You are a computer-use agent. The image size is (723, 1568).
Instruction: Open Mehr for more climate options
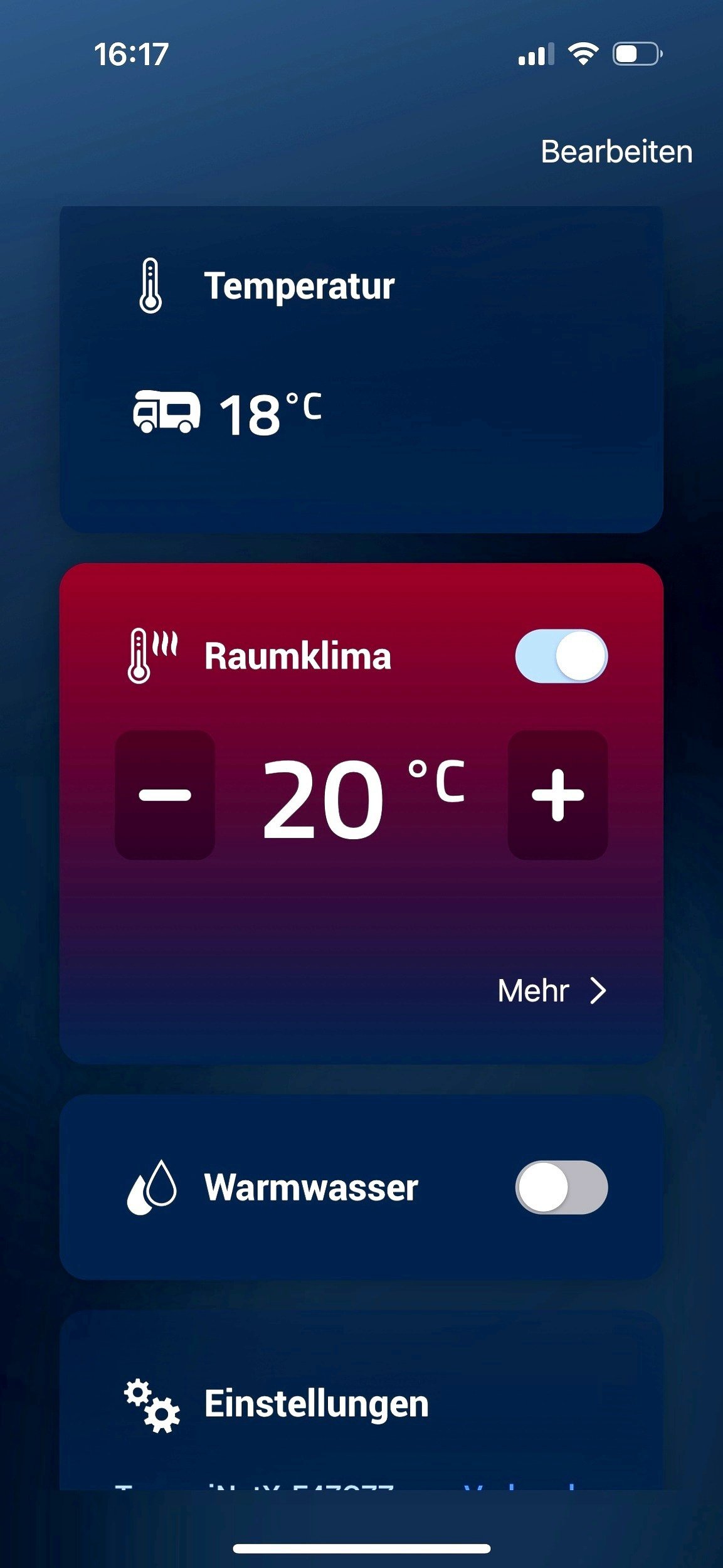552,991
